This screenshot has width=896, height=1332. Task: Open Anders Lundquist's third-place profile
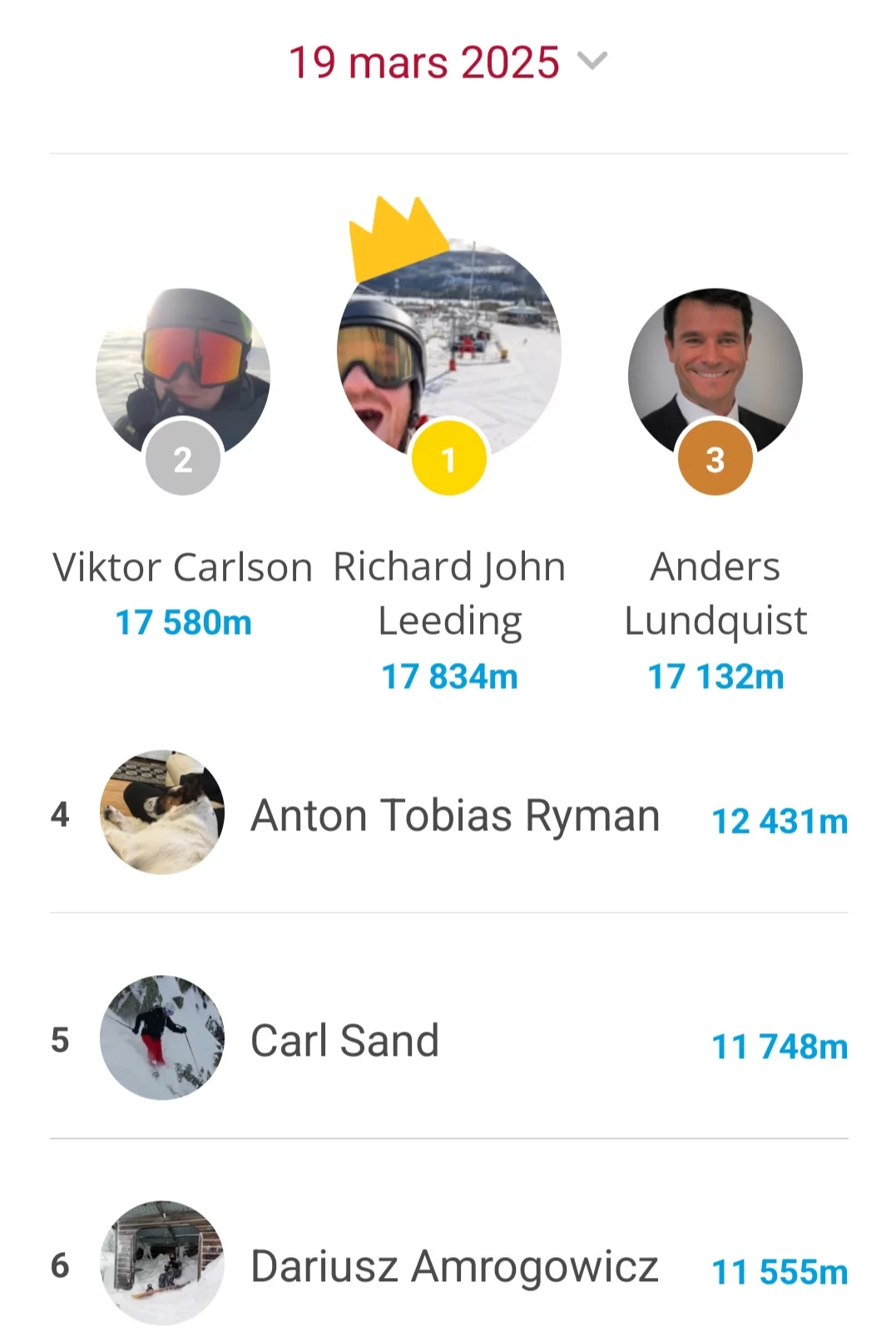pos(715,376)
